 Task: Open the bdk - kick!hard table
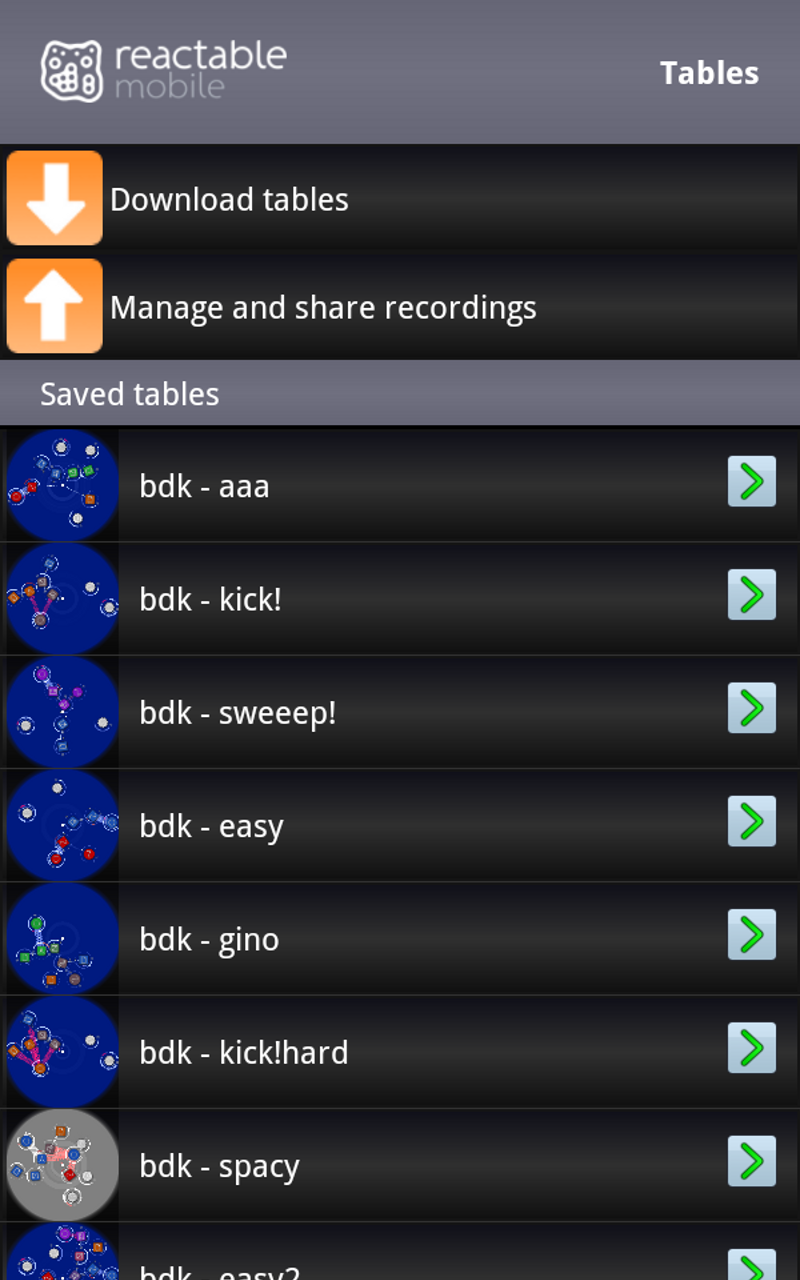coord(400,1052)
